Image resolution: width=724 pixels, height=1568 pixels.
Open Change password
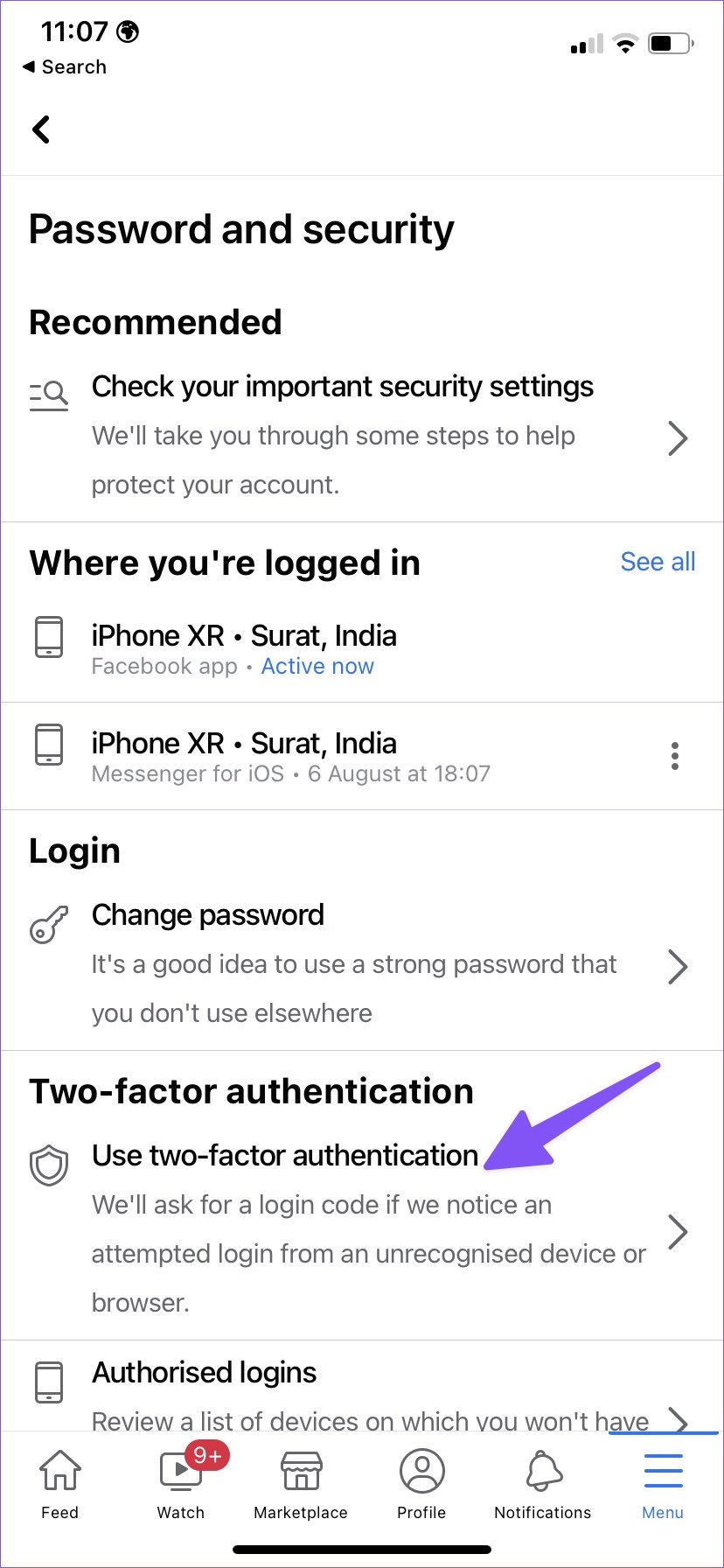click(x=362, y=965)
